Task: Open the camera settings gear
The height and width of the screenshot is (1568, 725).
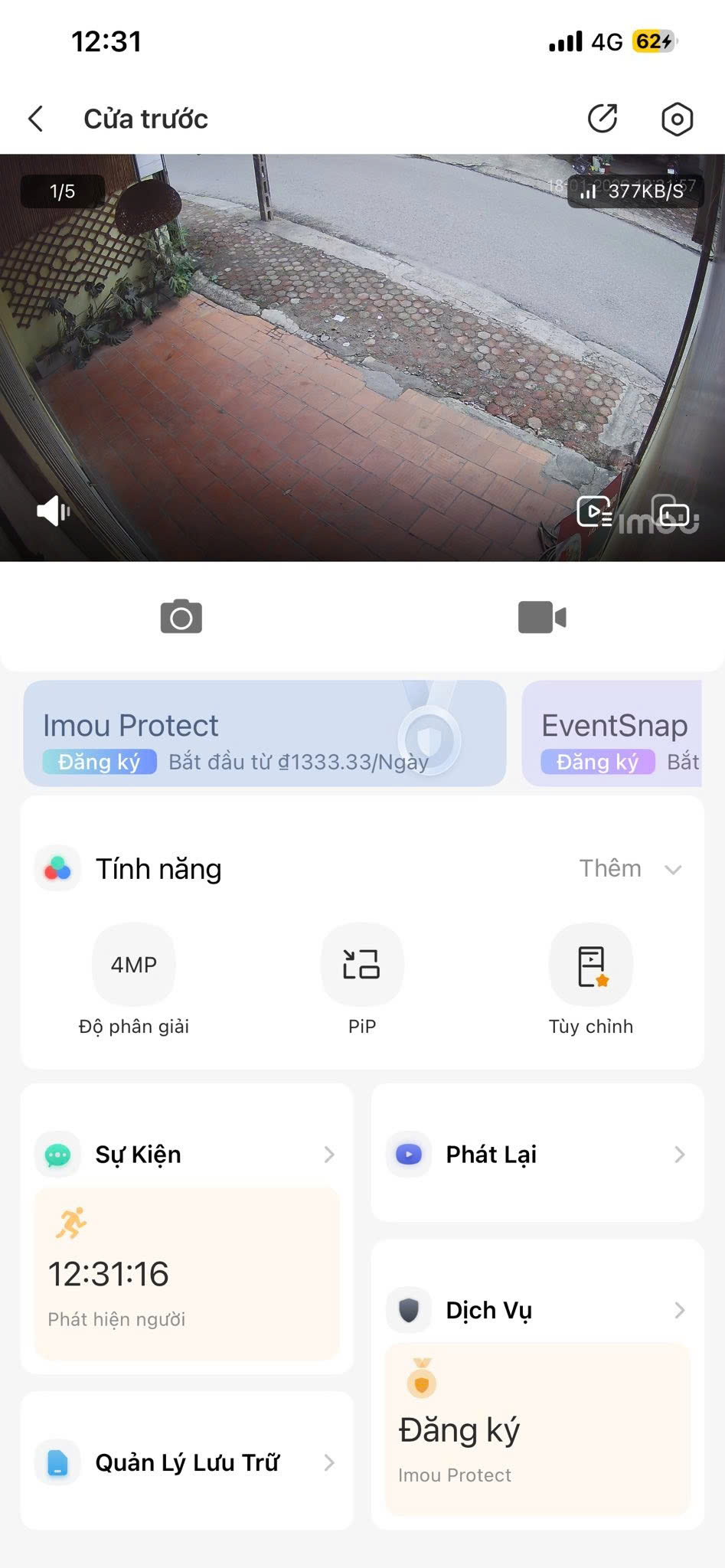Action: (x=677, y=119)
